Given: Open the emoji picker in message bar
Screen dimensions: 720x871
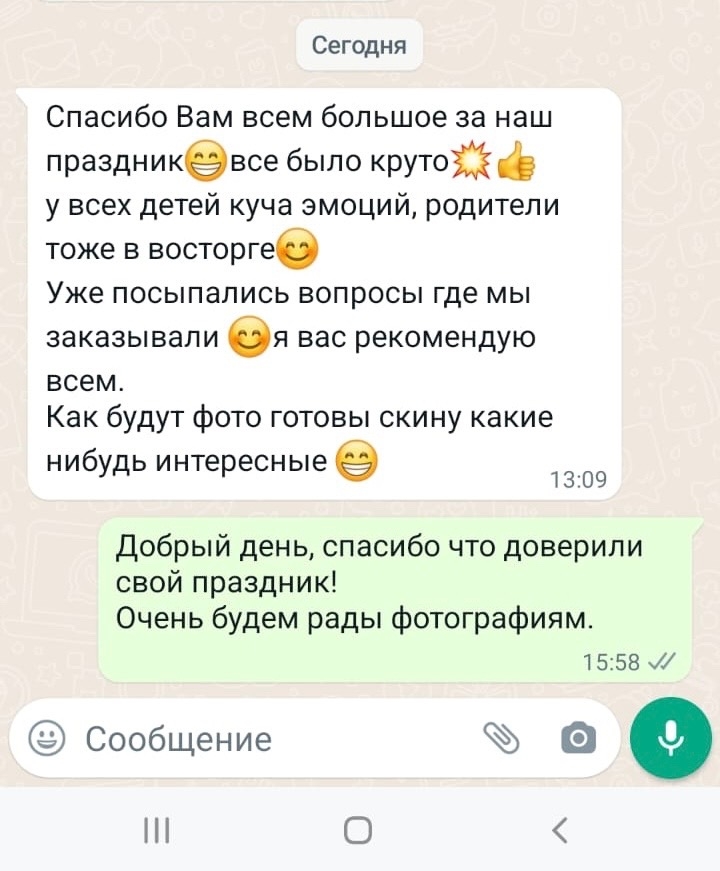Looking at the screenshot, I should click(43, 740).
